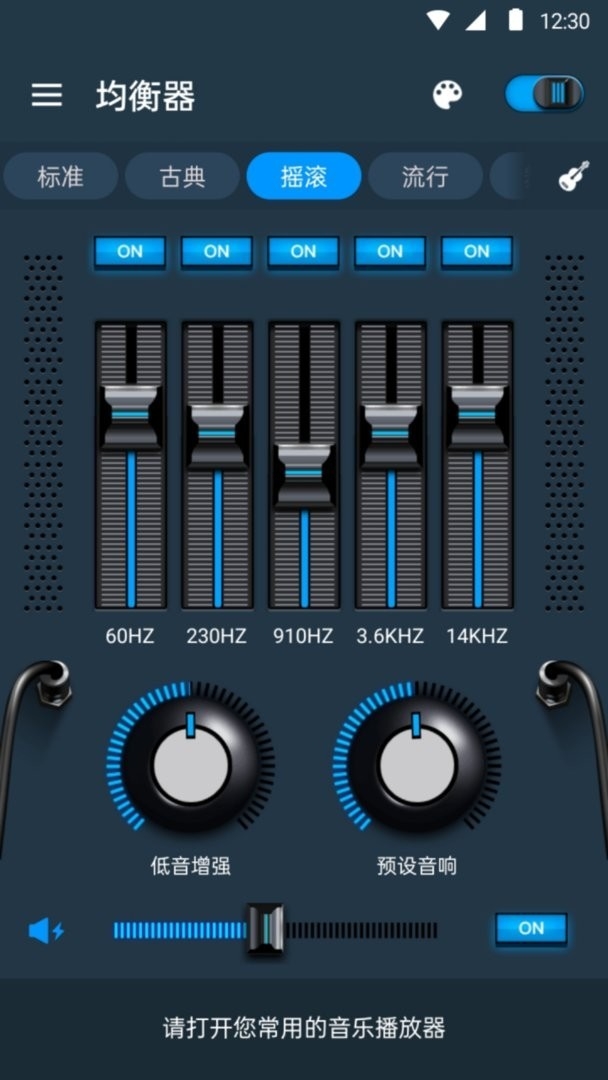
Task: Select the 标准 preset
Action: point(61,176)
